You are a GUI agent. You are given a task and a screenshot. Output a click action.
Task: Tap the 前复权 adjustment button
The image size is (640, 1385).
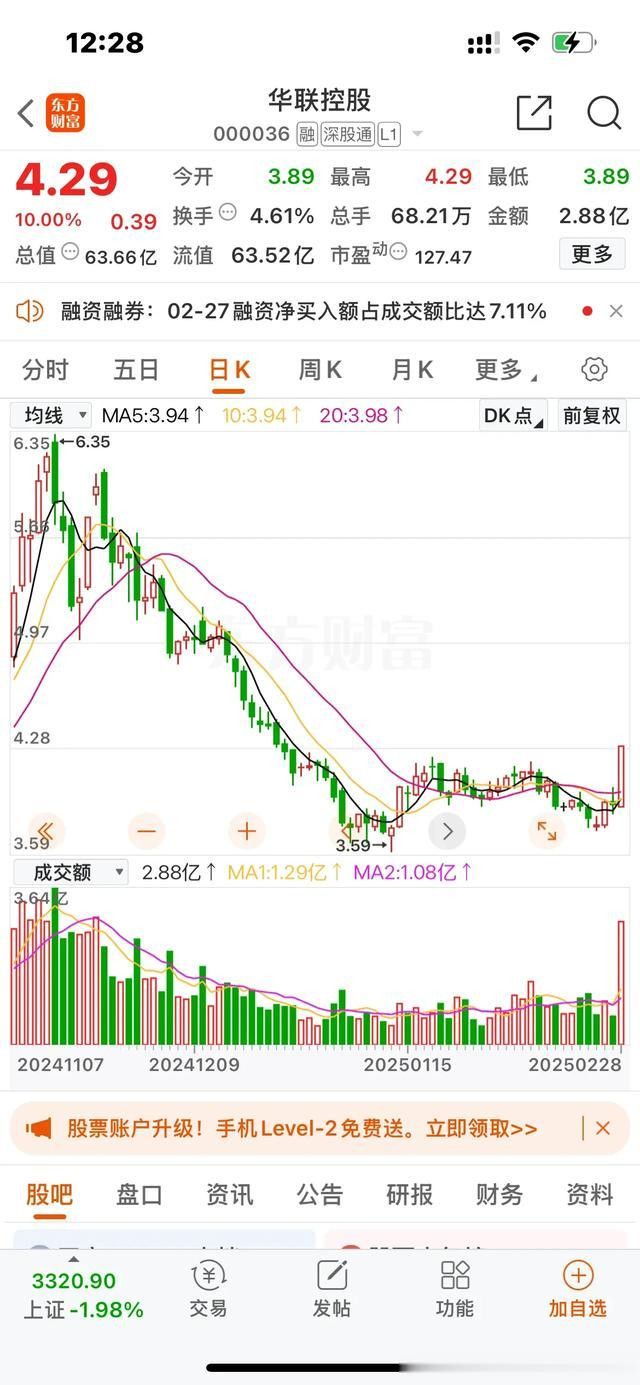591,415
